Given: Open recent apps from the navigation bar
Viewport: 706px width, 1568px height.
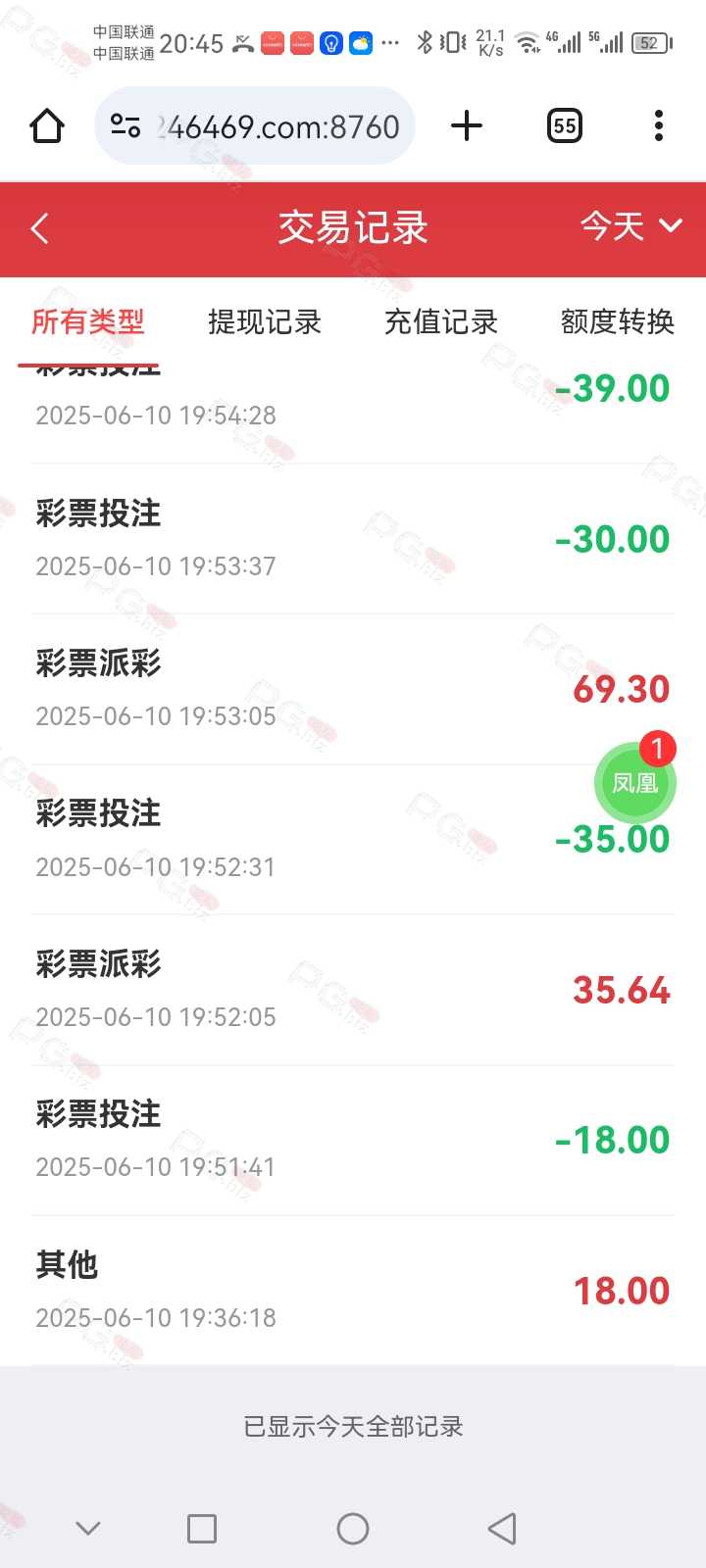Looking at the screenshot, I should [x=202, y=1529].
